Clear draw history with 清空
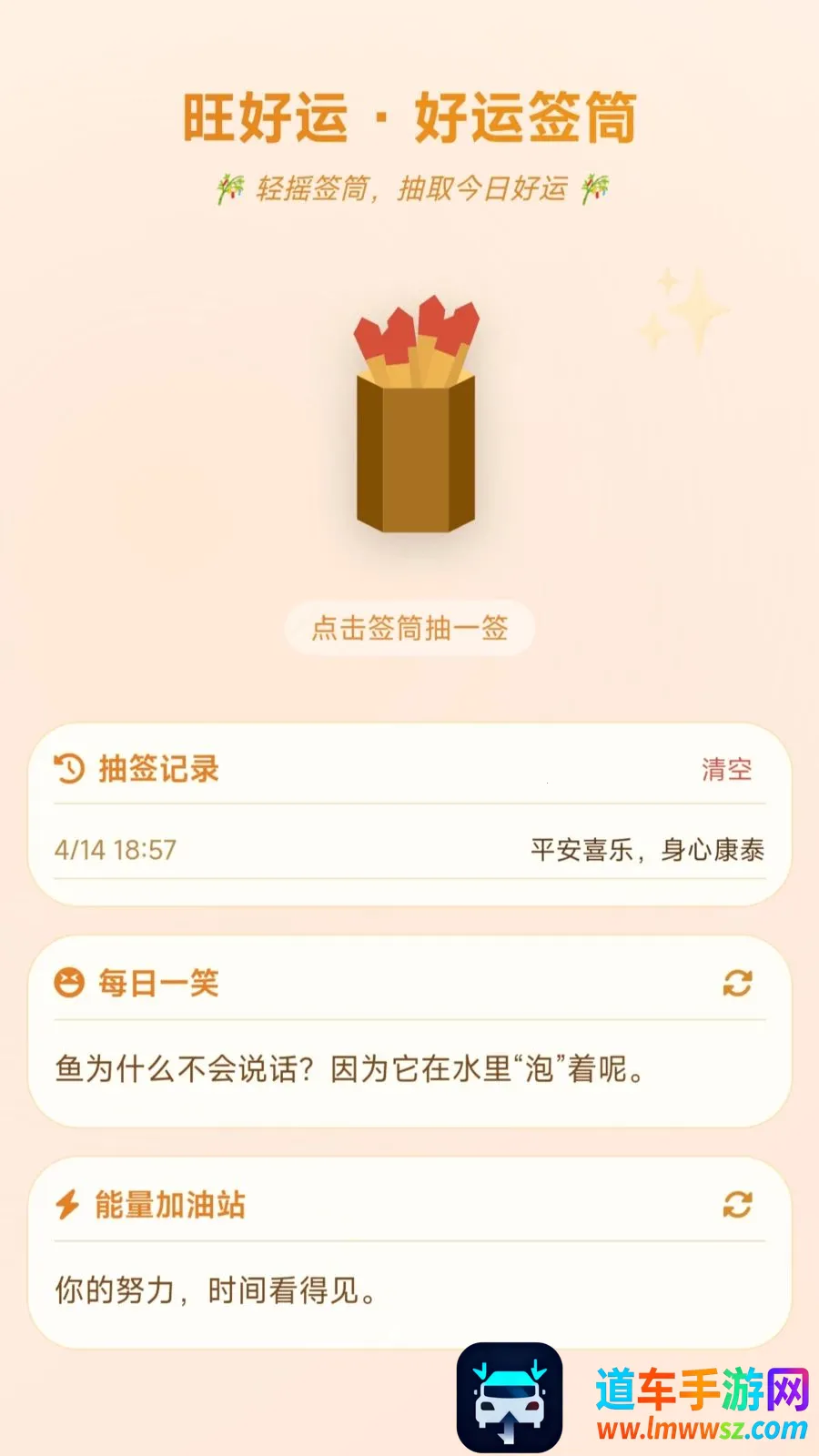This screenshot has height=1456, width=819. tap(726, 770)
